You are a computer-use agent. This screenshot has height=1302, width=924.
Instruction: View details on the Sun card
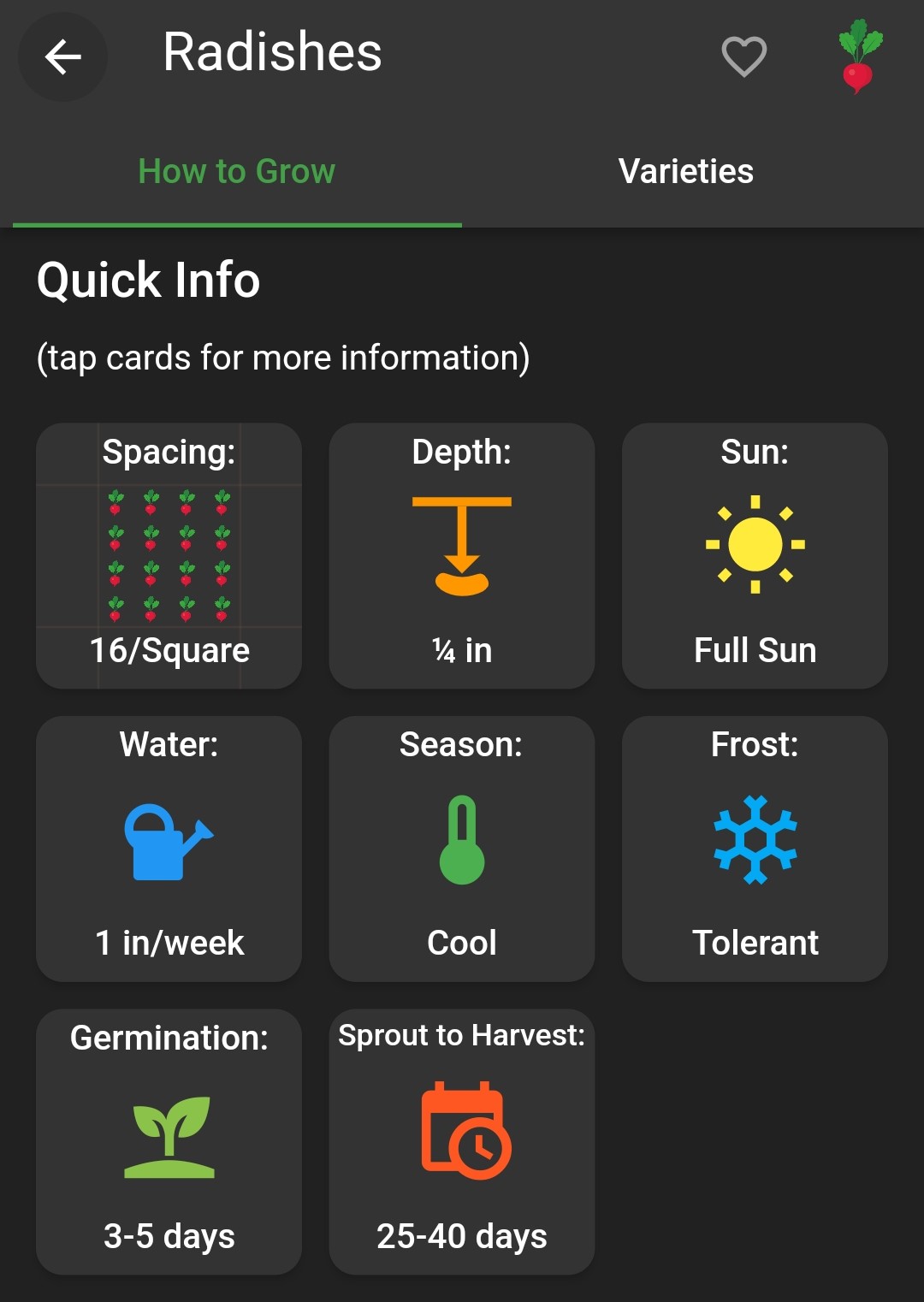coord(755,556)
